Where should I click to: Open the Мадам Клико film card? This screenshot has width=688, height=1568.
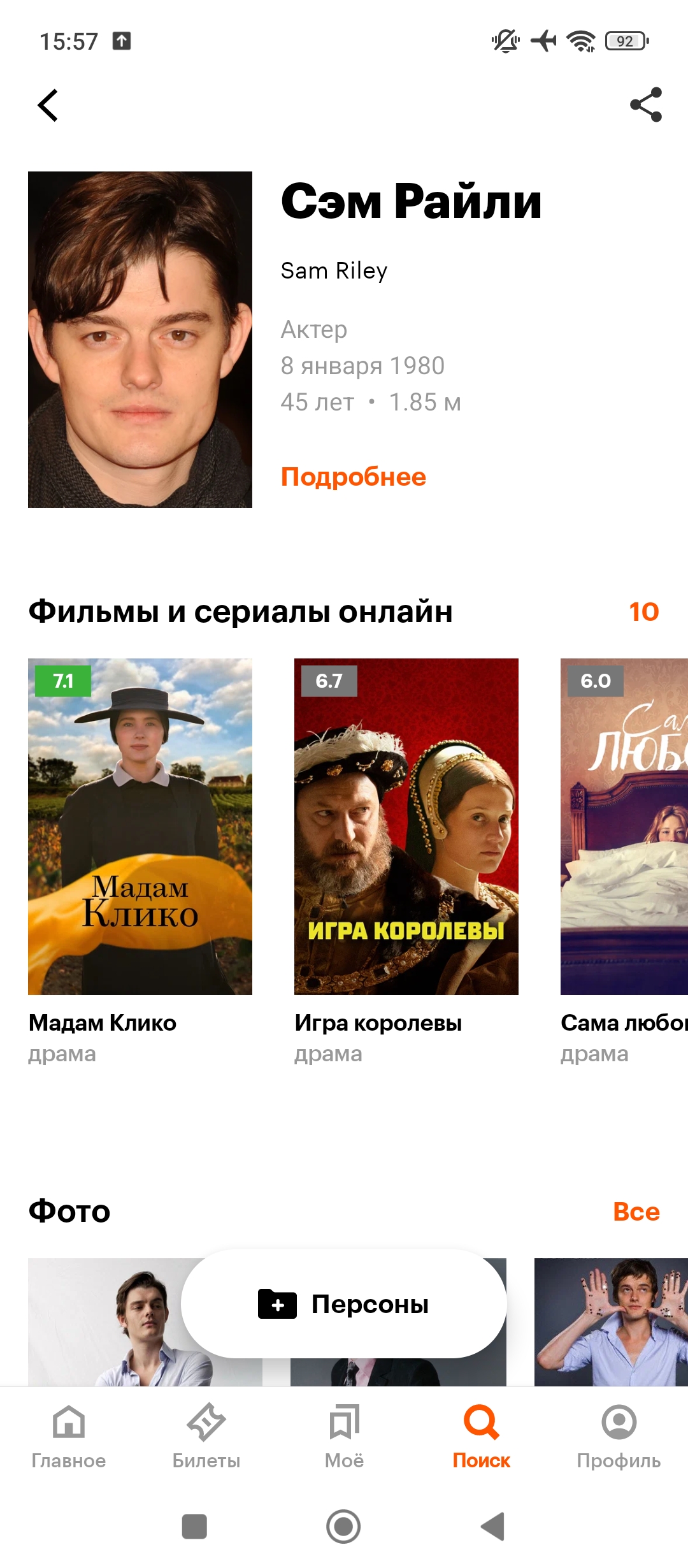coord(140,826)
